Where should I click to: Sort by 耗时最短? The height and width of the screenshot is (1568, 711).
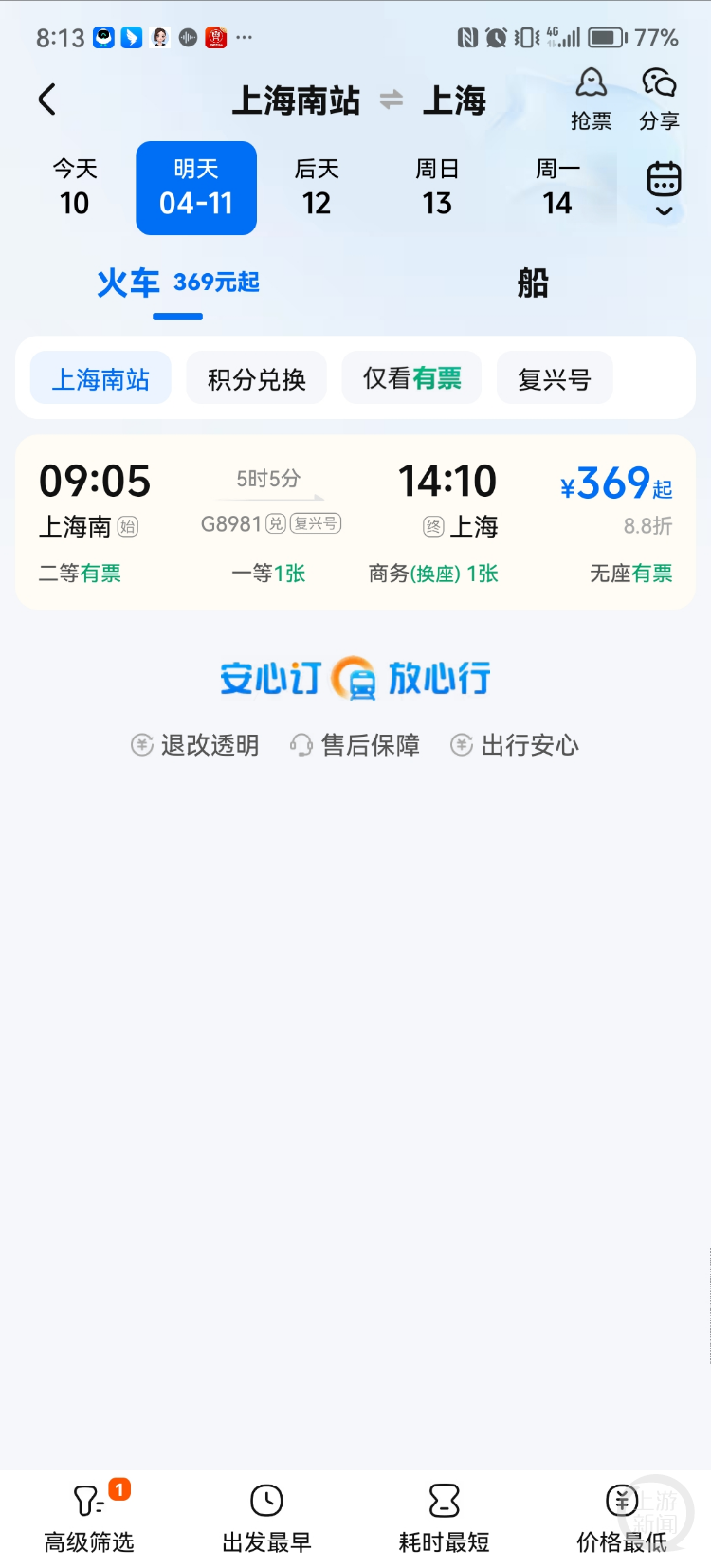point(444,1519)
